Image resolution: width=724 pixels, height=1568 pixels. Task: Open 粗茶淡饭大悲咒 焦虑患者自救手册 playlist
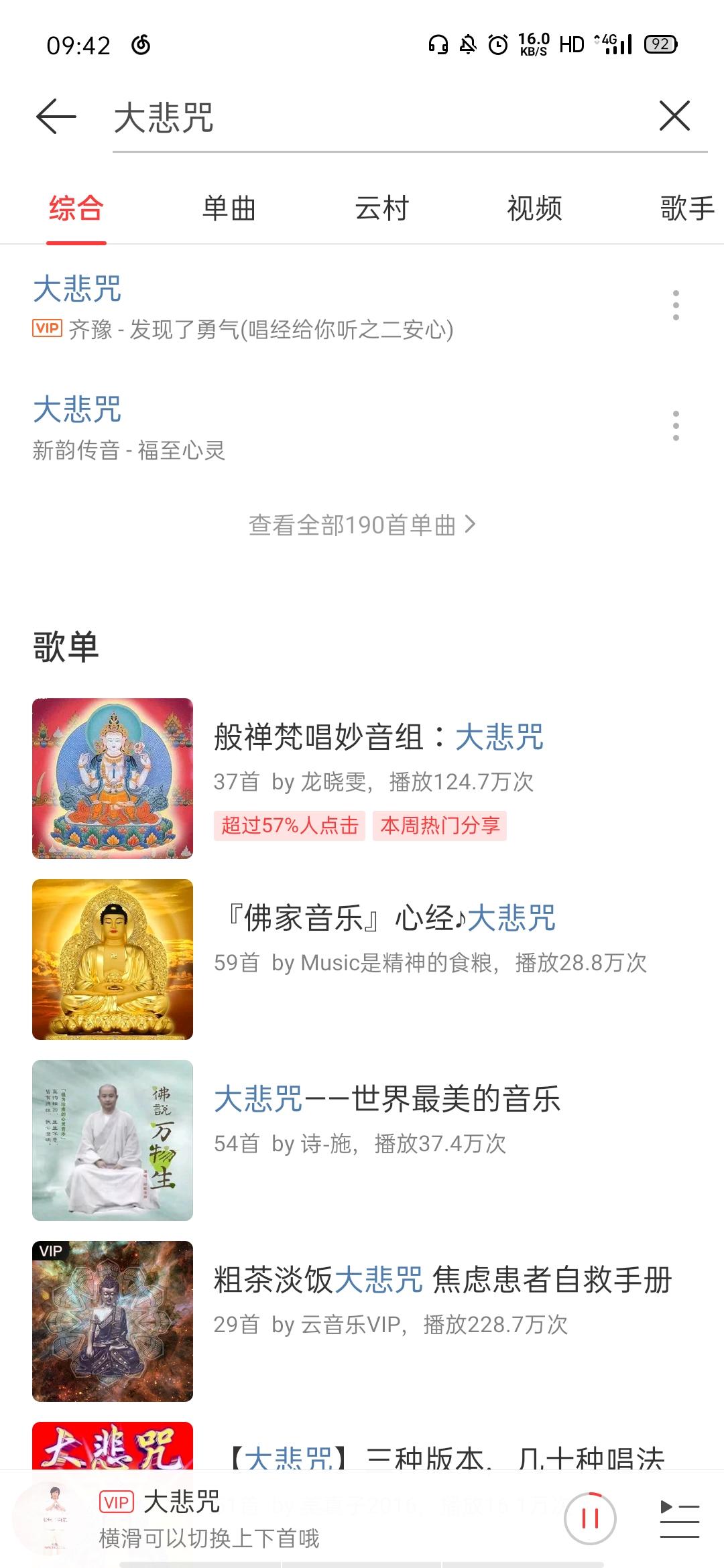click(x=362, y=1321)
